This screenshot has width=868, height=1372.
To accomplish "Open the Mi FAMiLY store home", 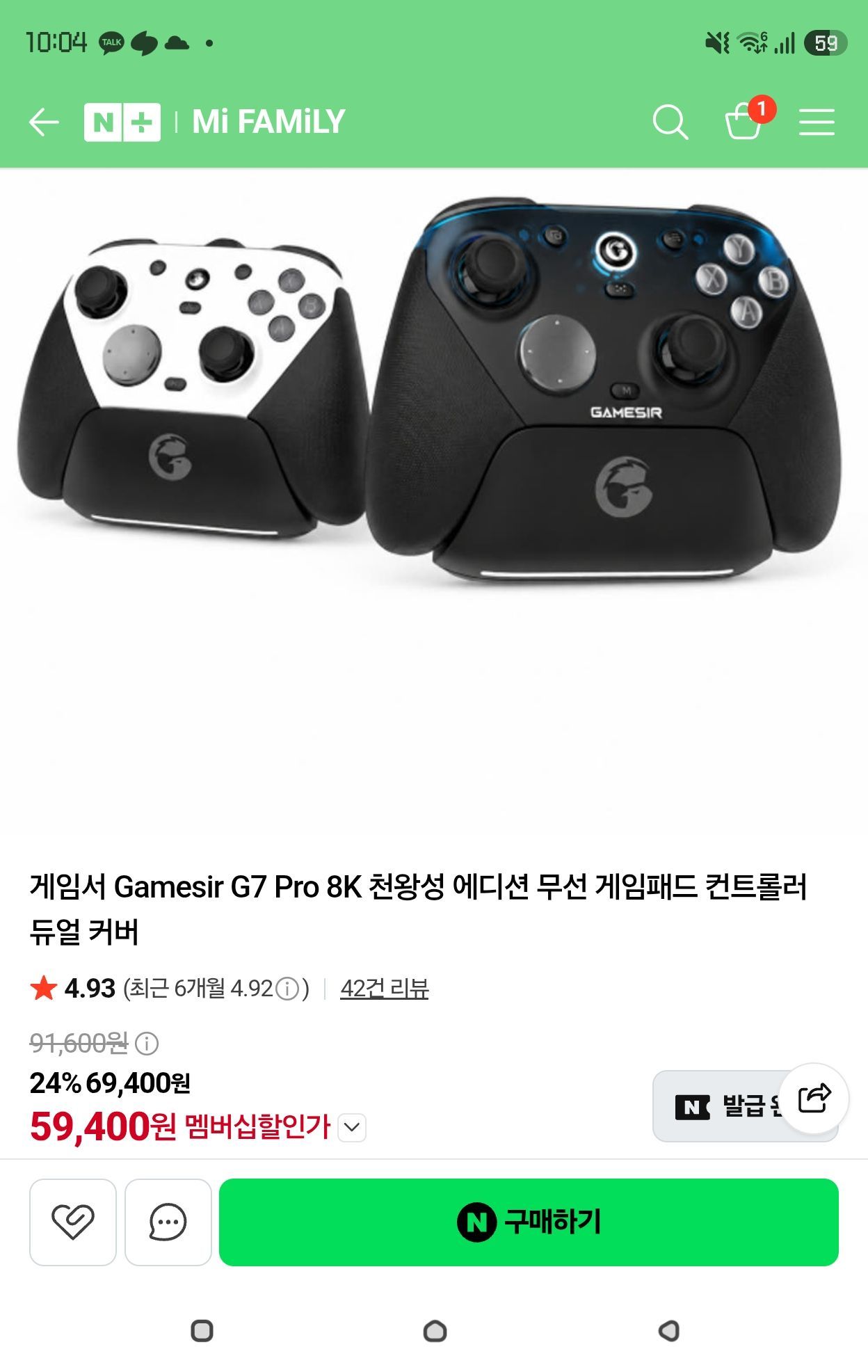I will tap(268, 122).
